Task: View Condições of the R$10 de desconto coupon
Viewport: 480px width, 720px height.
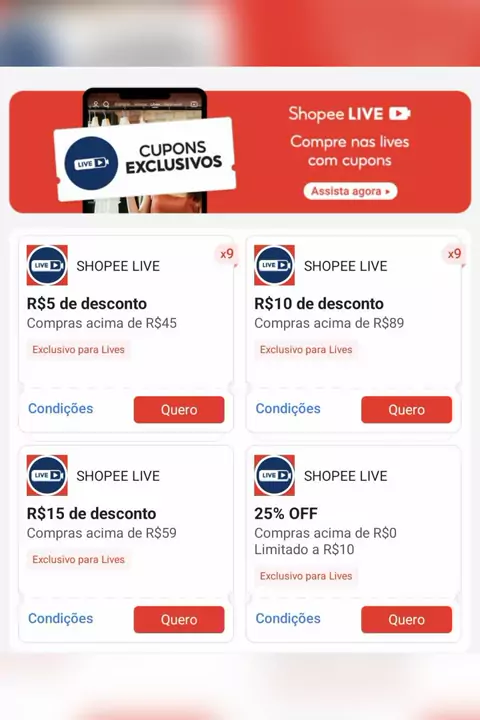Action: (x=288, y=409)
